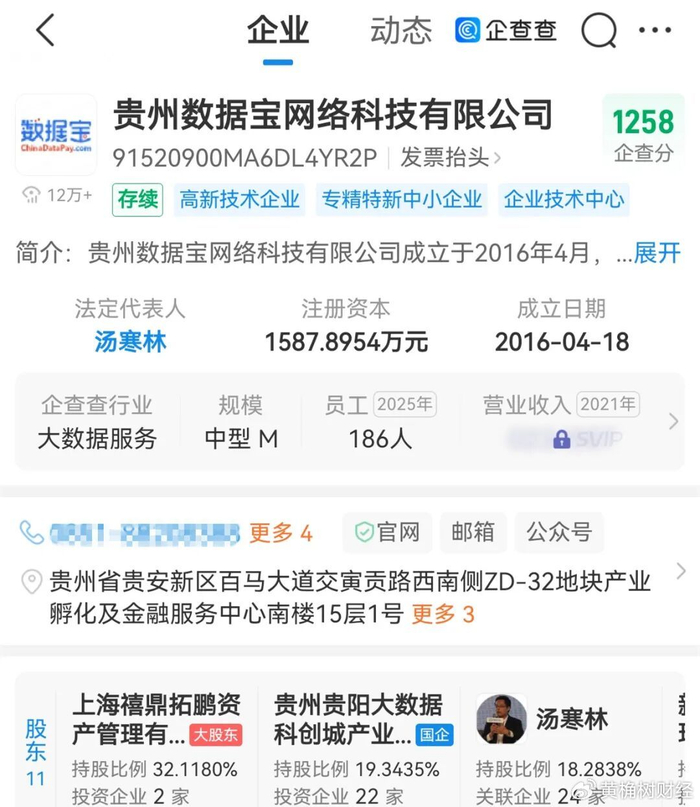Open shareholder card 贵州贵阳大数据科创城产业

pos(358,747)
